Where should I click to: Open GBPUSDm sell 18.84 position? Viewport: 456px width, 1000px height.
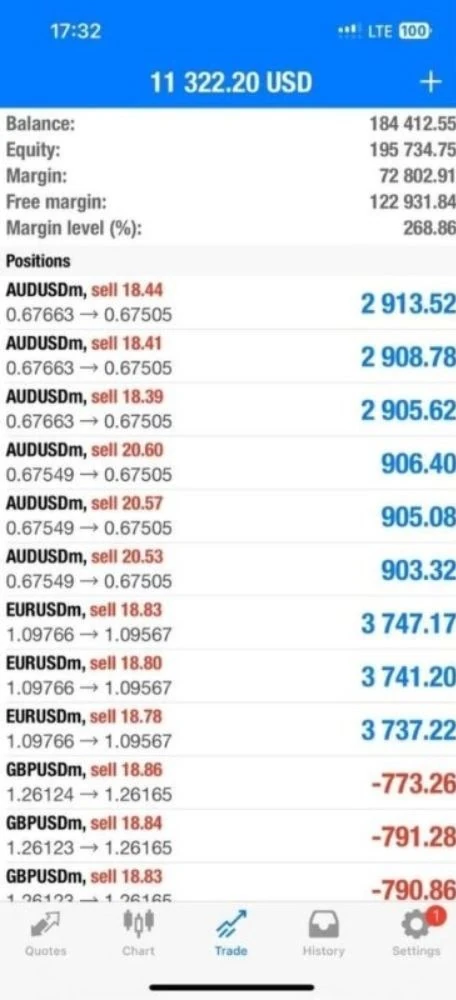(228, 837)
